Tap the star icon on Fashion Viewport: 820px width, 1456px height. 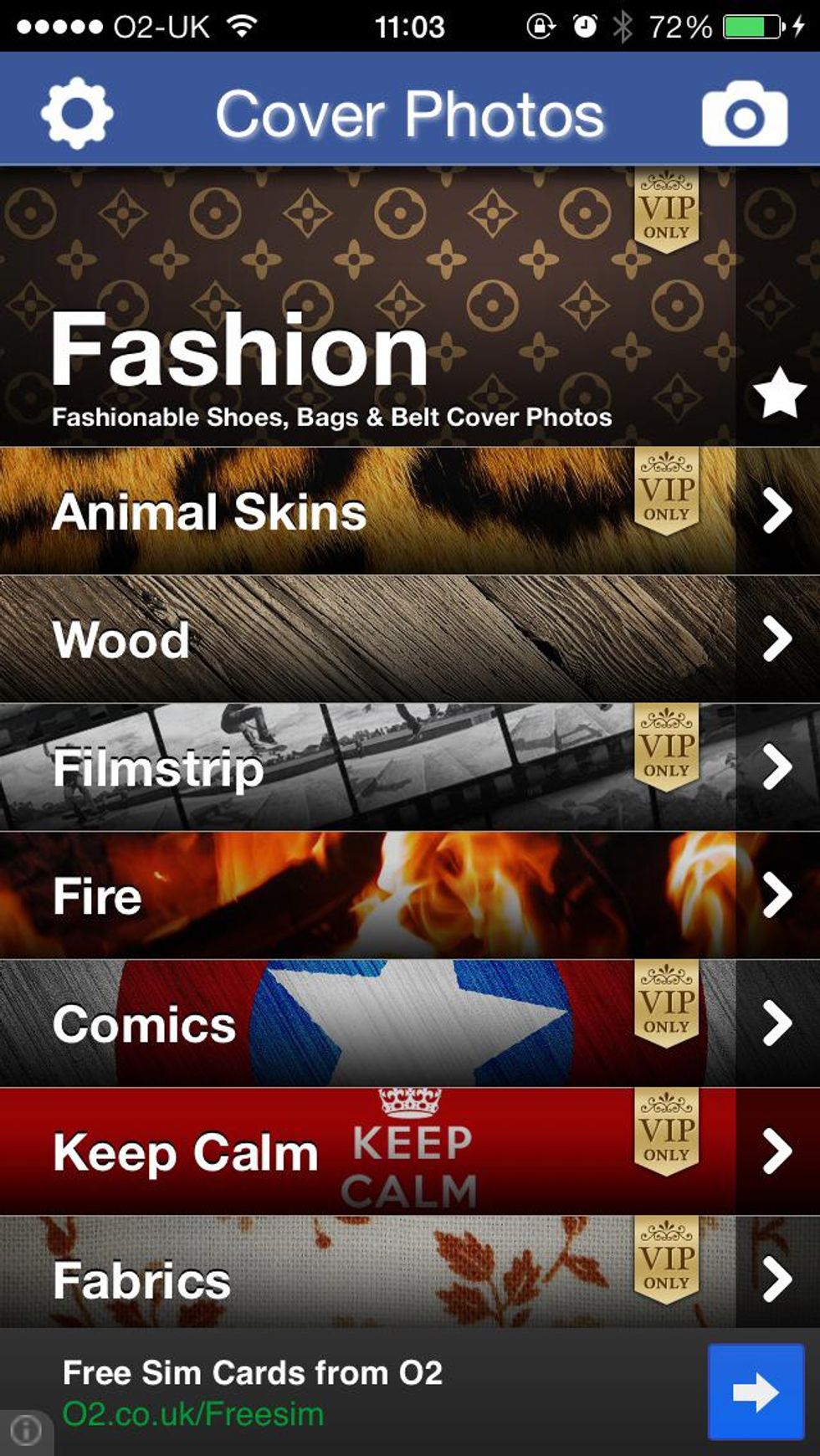[779, 392]
